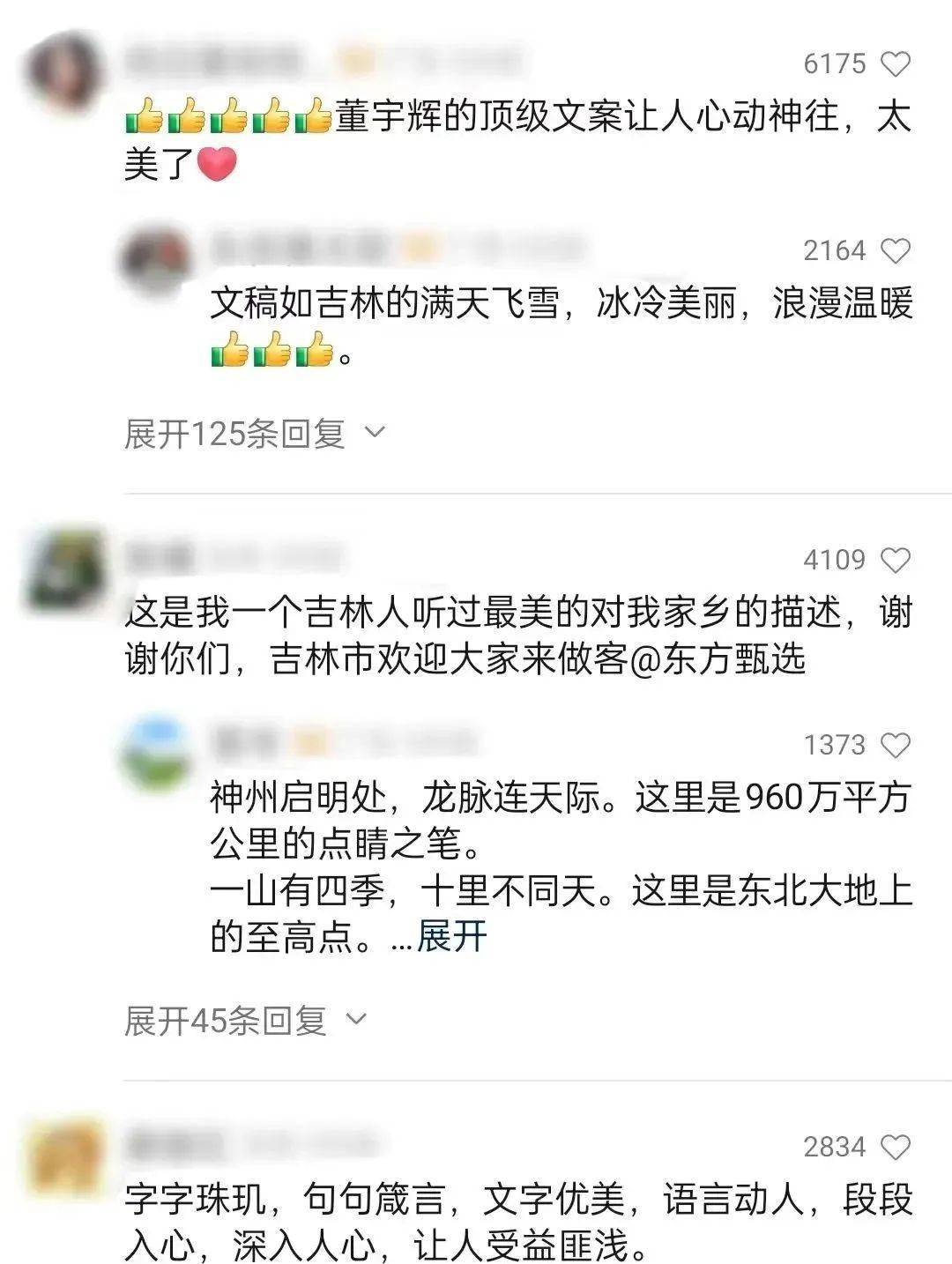Screen dimensions: 952x1264
Task: Like the 吉林人 hometown comment
Action: pyautogui.click(x=896, y=561)
